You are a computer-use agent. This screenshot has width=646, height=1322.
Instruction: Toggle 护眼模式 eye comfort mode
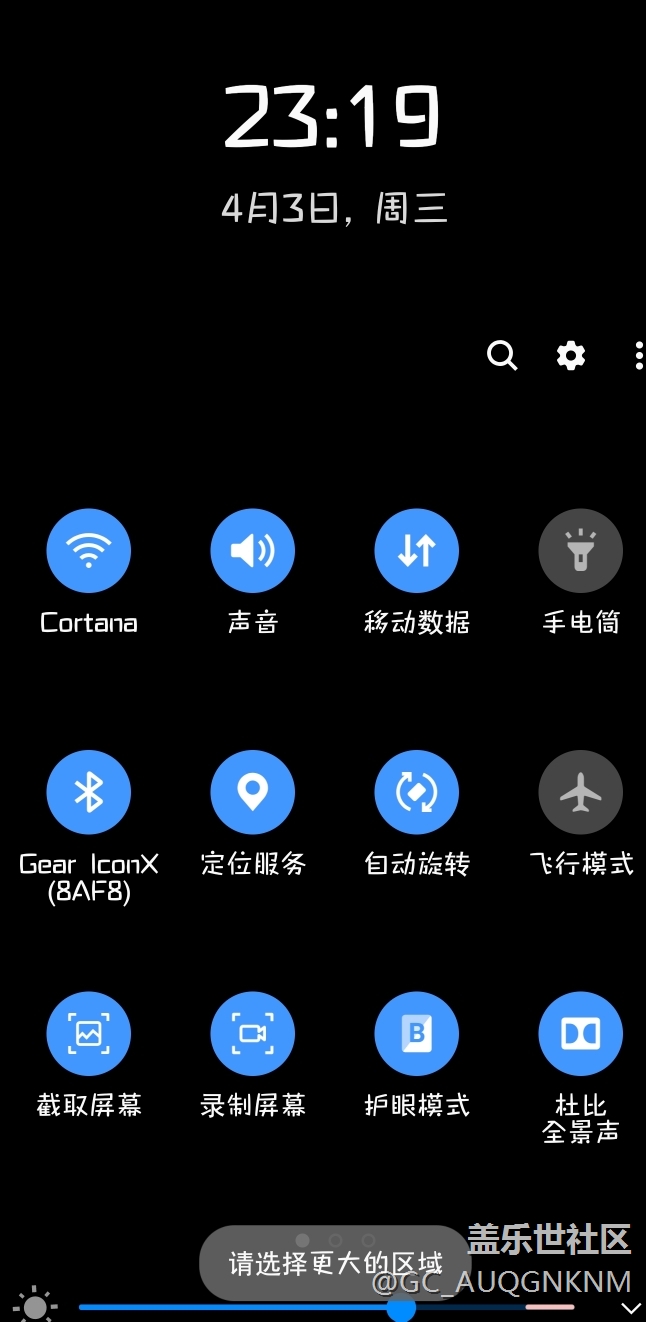click(x=417, y=1034)
